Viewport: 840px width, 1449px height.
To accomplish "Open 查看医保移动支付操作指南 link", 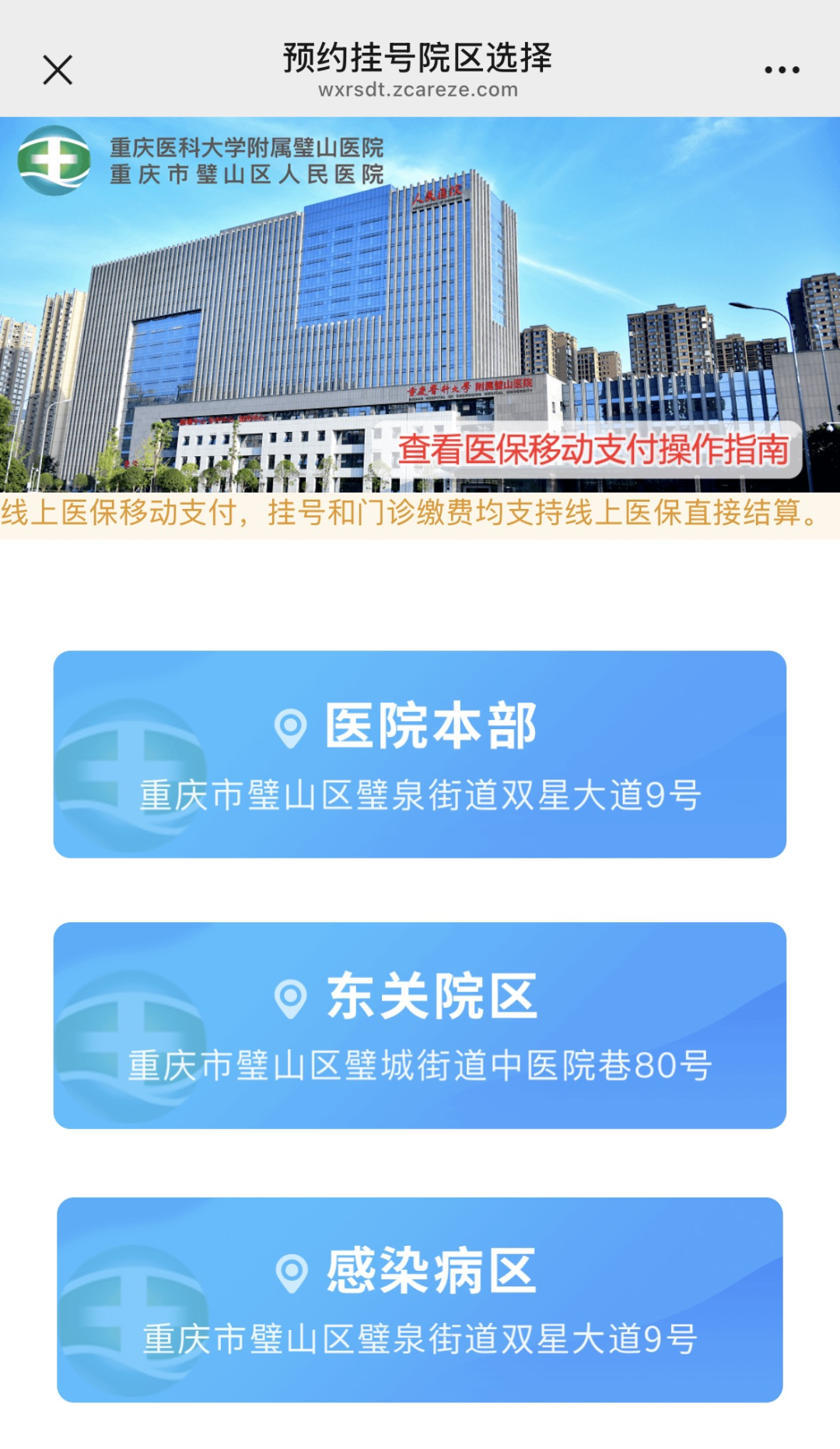I will point(593,450).
